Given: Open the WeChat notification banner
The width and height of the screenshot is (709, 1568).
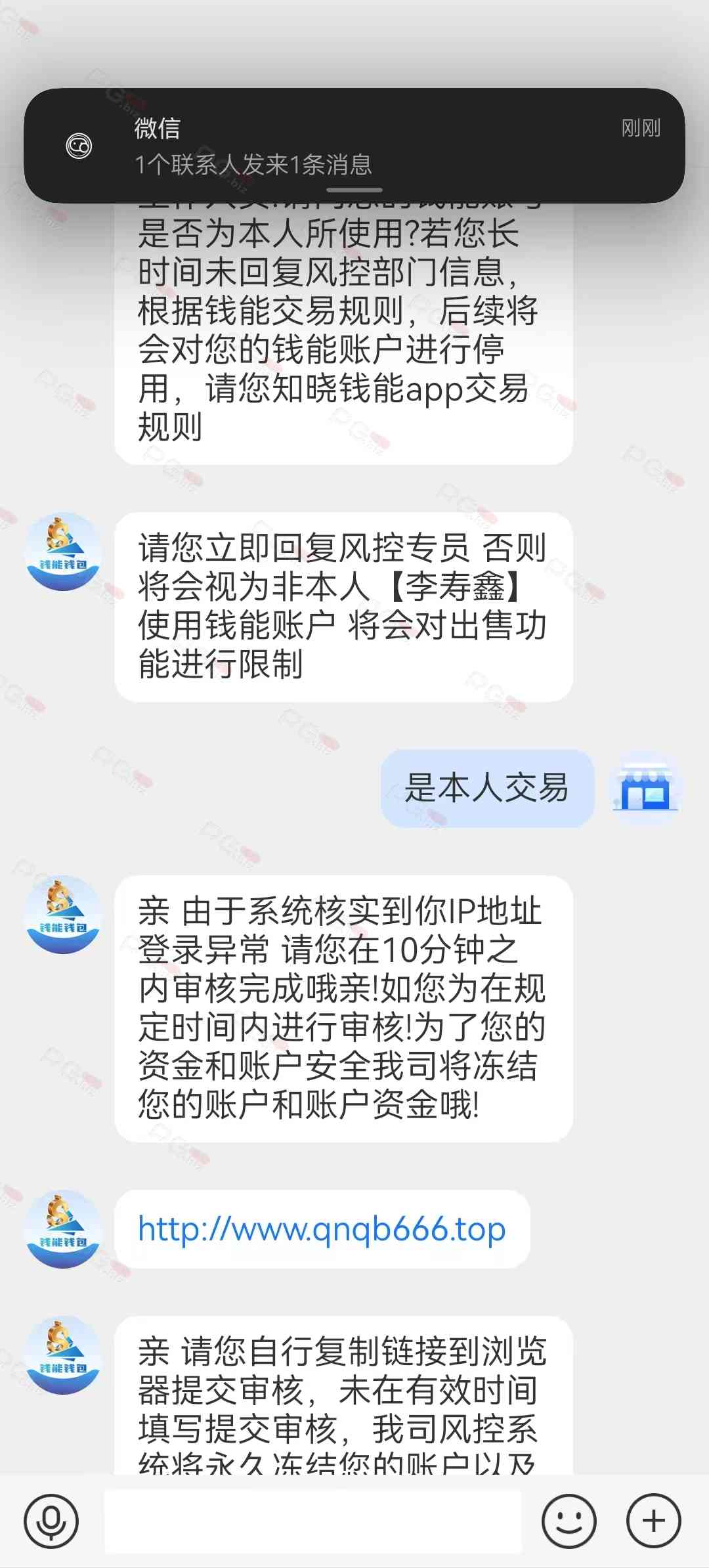Looking at the screenshot, I should tap(354, 146).
